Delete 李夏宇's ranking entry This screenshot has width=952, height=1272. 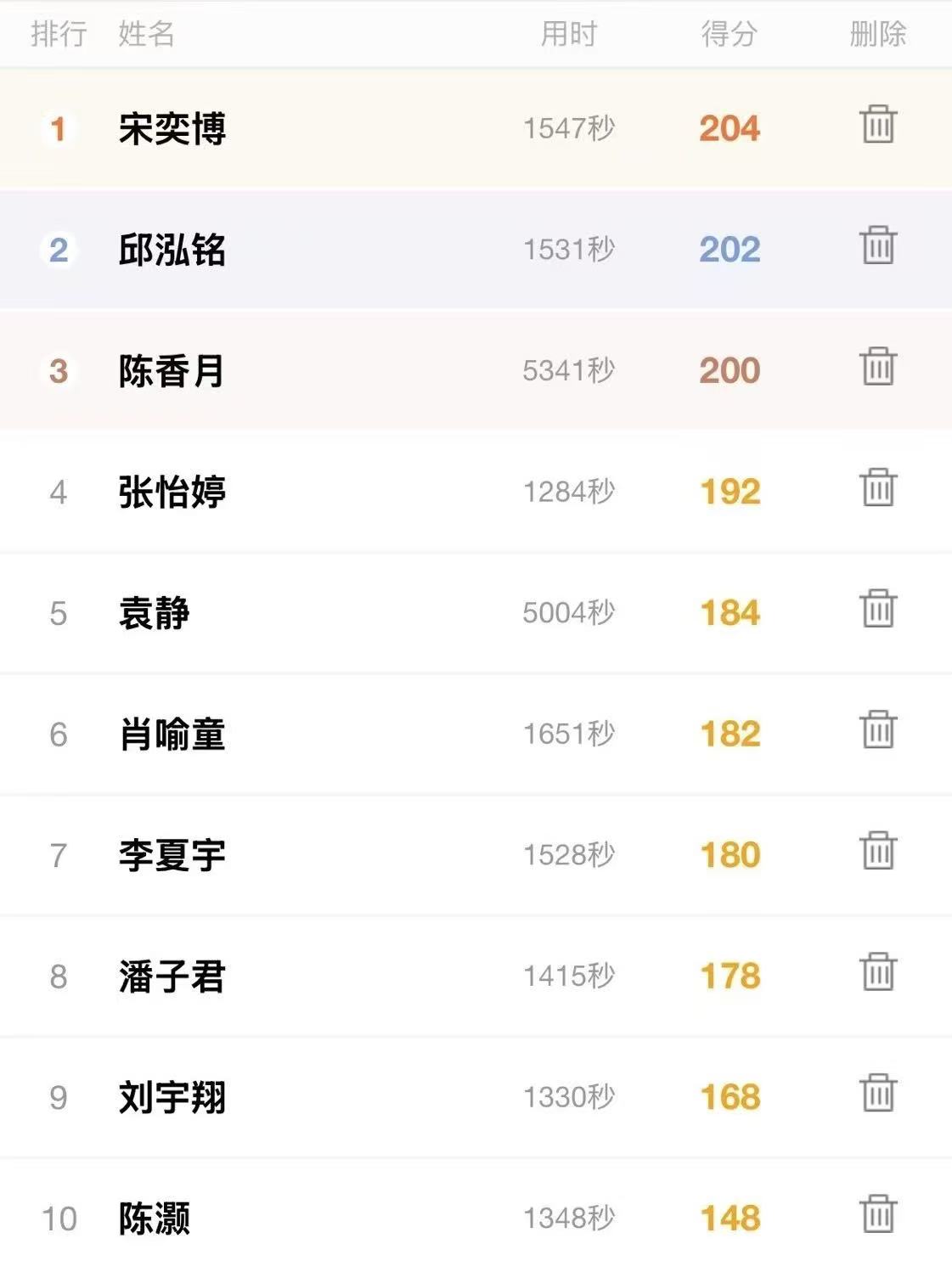click(878, 851)
